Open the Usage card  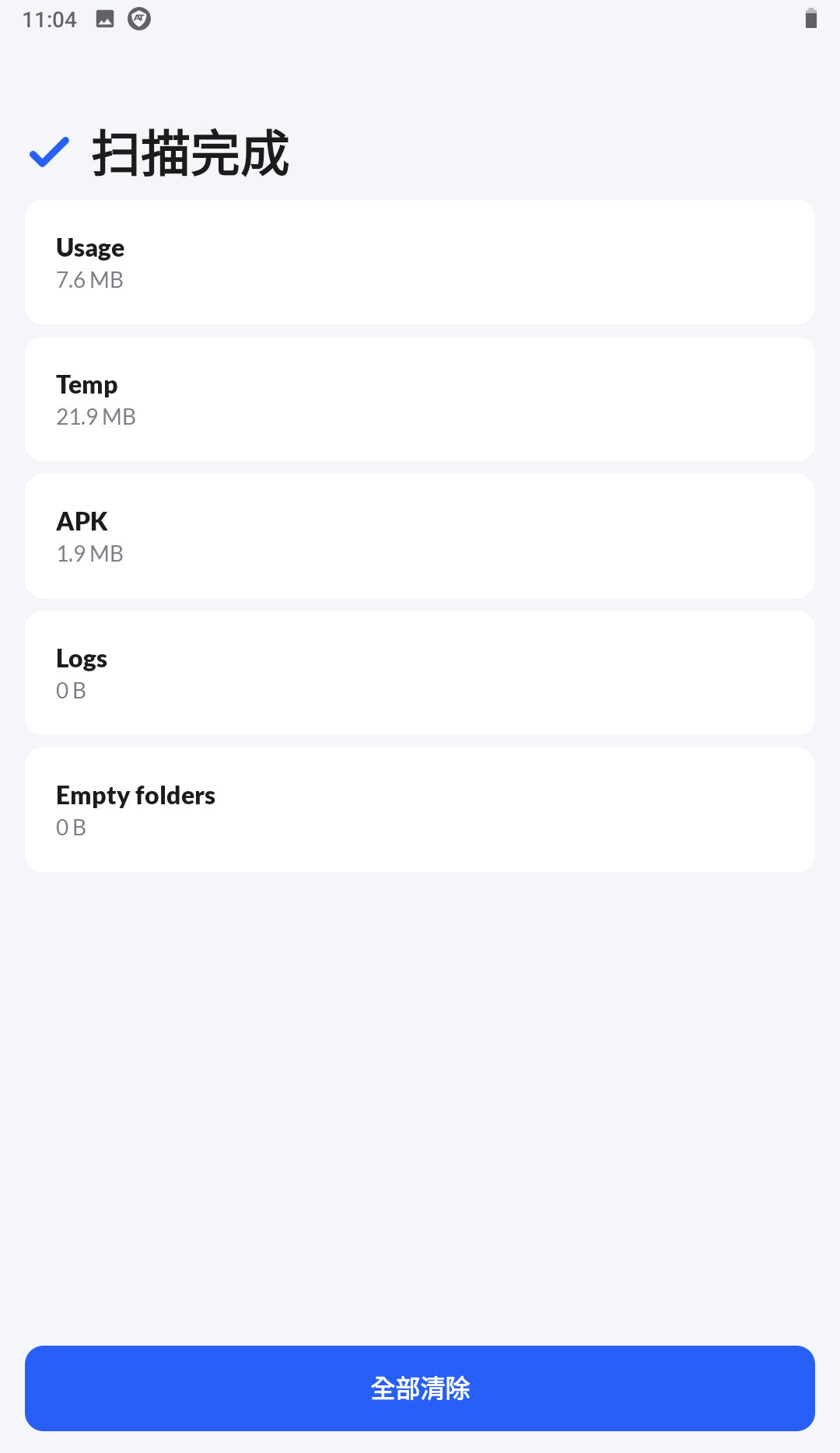pos(420,262)
